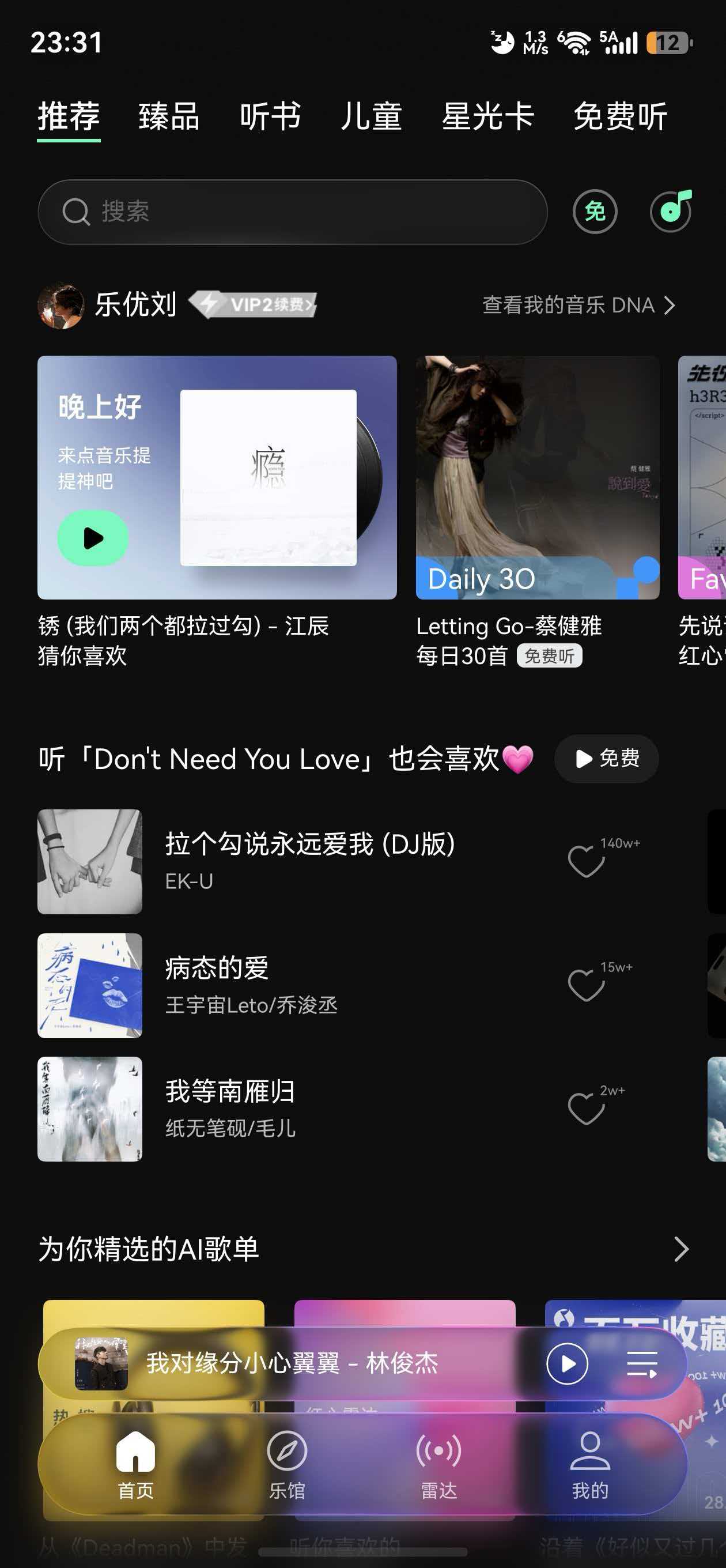726x1568 pixels.
Task: Tap the search magnifier icon
Action: 75,211
